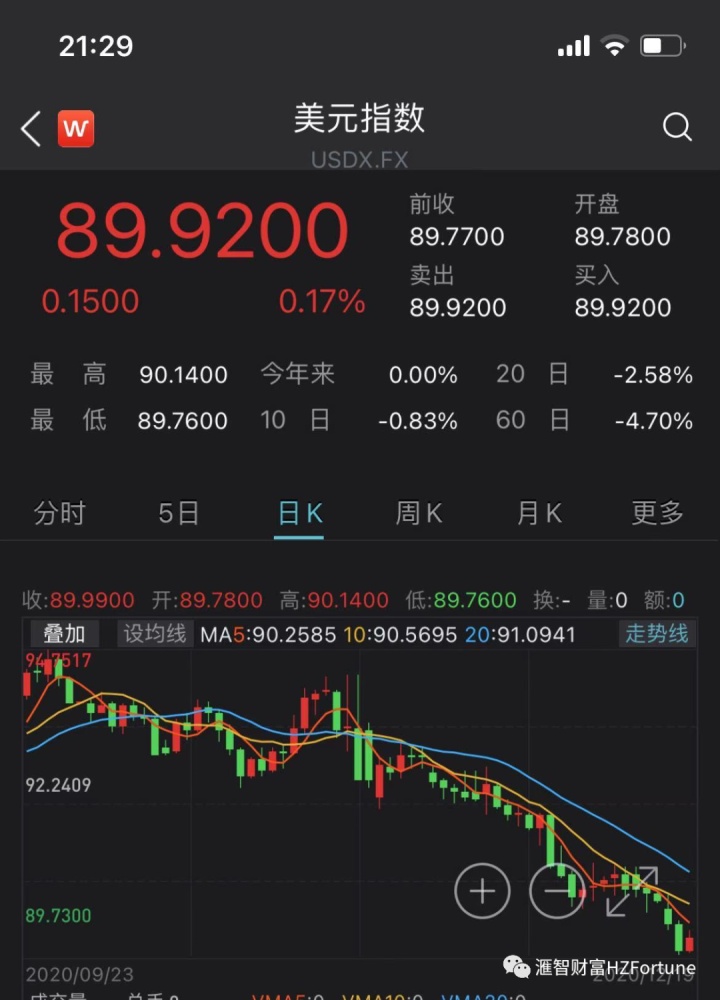Tap the battery indicator in the status bar
This screenshot has width=720, height=1000.
[662, 44]
